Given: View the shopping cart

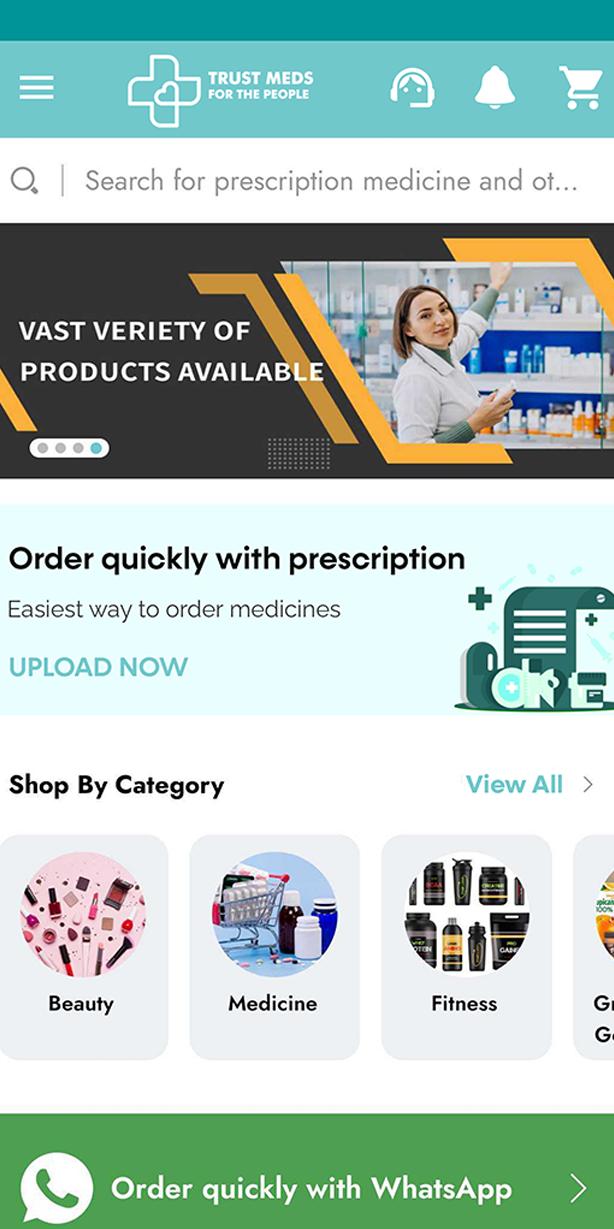Looking at the screenshot, I should 580,88.
